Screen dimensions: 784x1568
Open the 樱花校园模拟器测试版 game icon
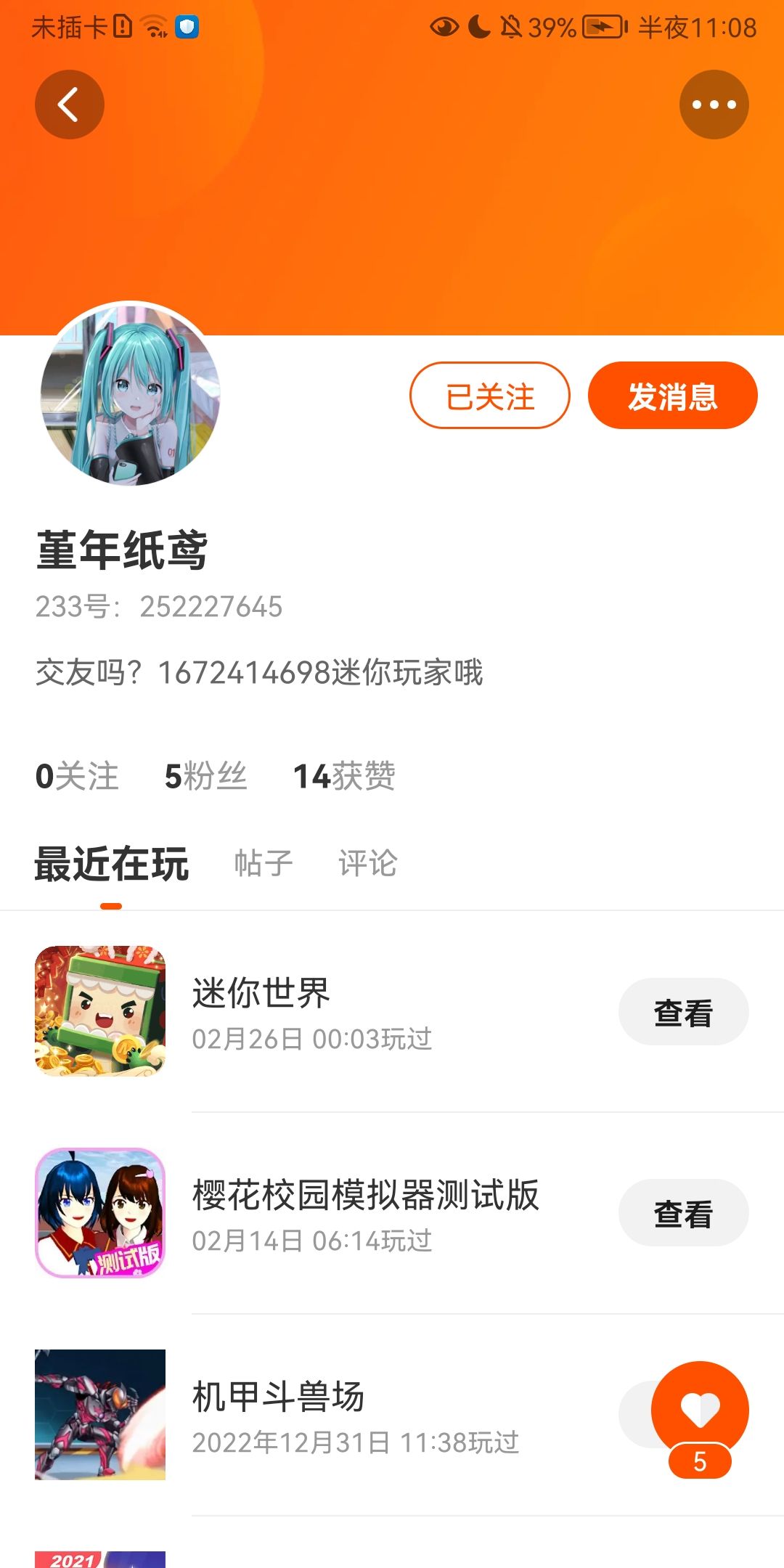coord(100,1212)
